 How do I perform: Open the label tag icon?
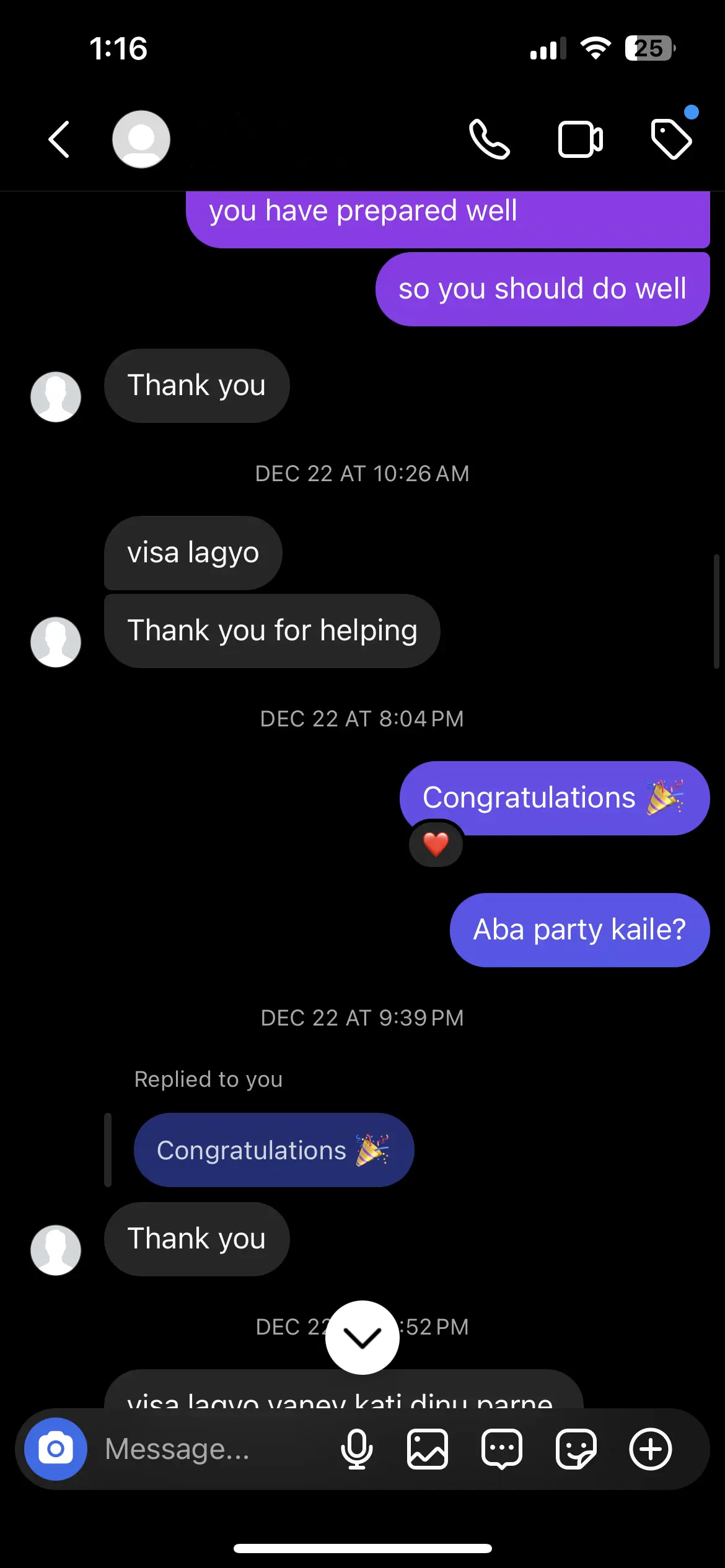[x=672, y=139]
